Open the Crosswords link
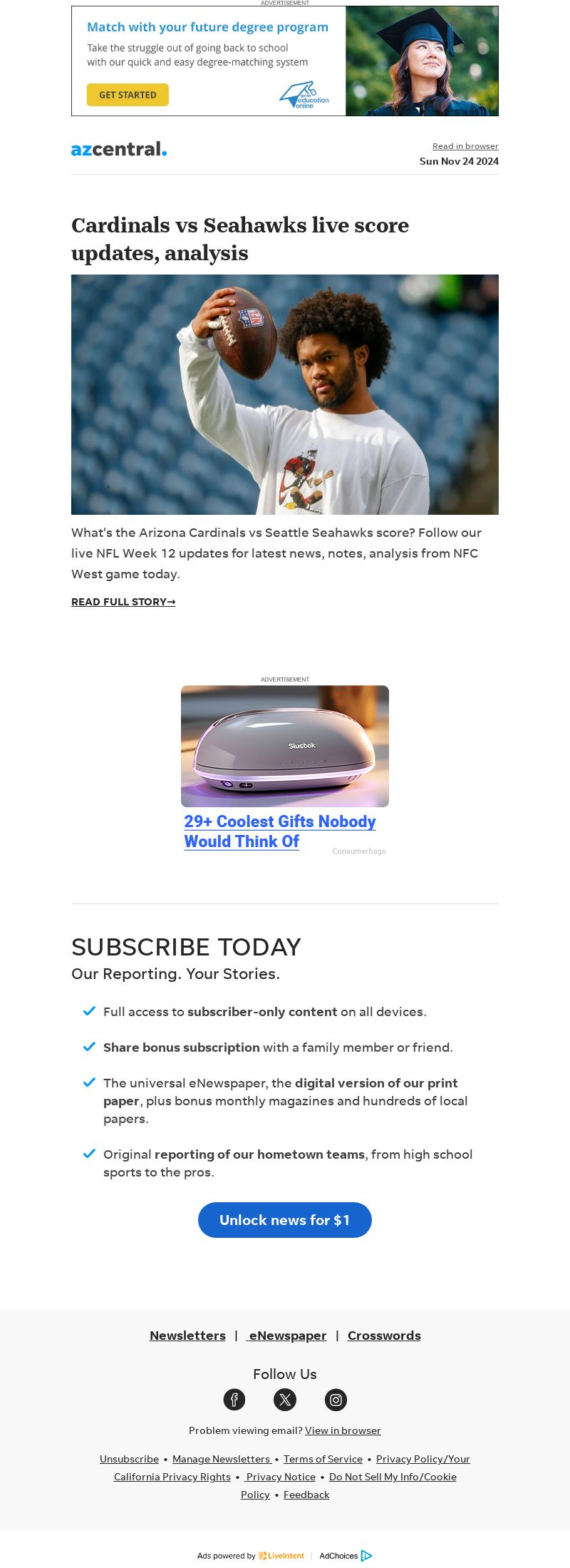This screenshot has width=570, height=1568. [384, 1336]
